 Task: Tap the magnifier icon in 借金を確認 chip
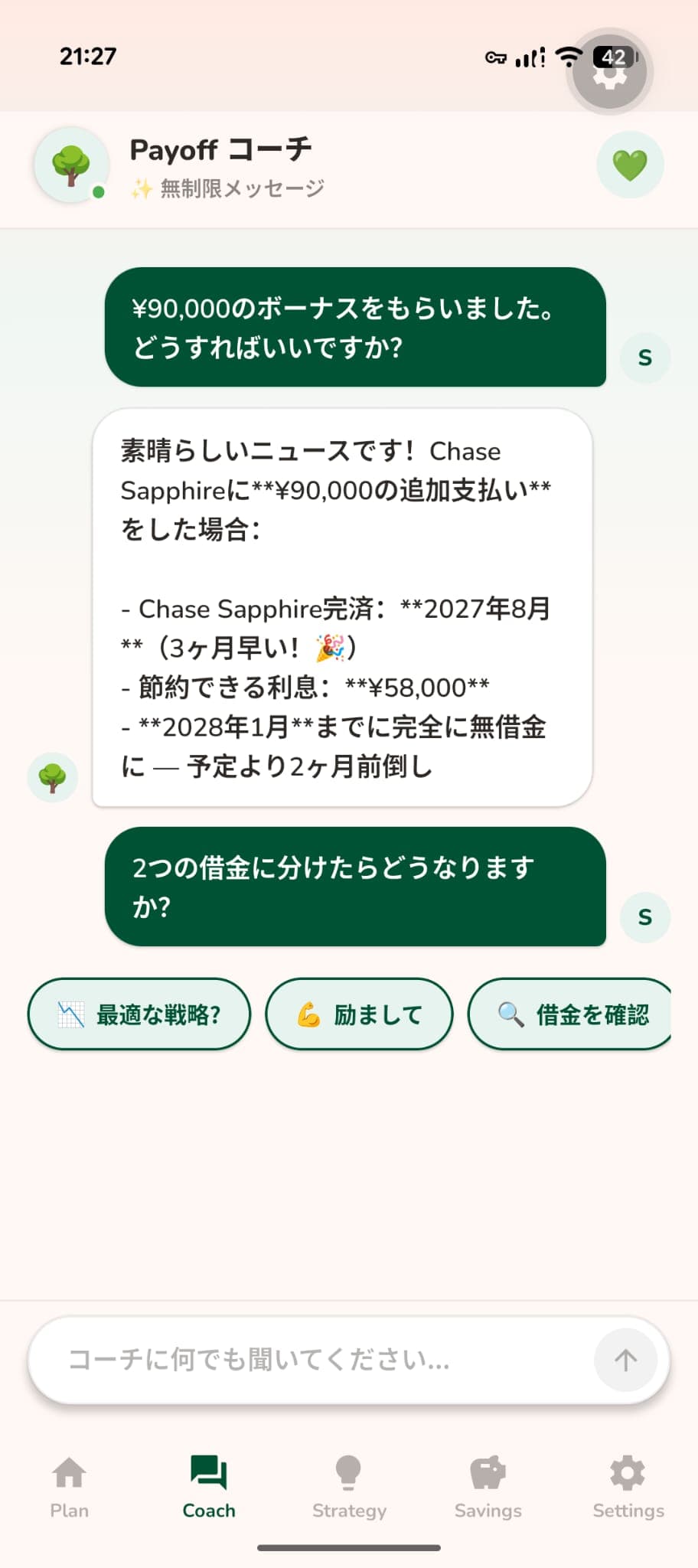click(509, 1013)
